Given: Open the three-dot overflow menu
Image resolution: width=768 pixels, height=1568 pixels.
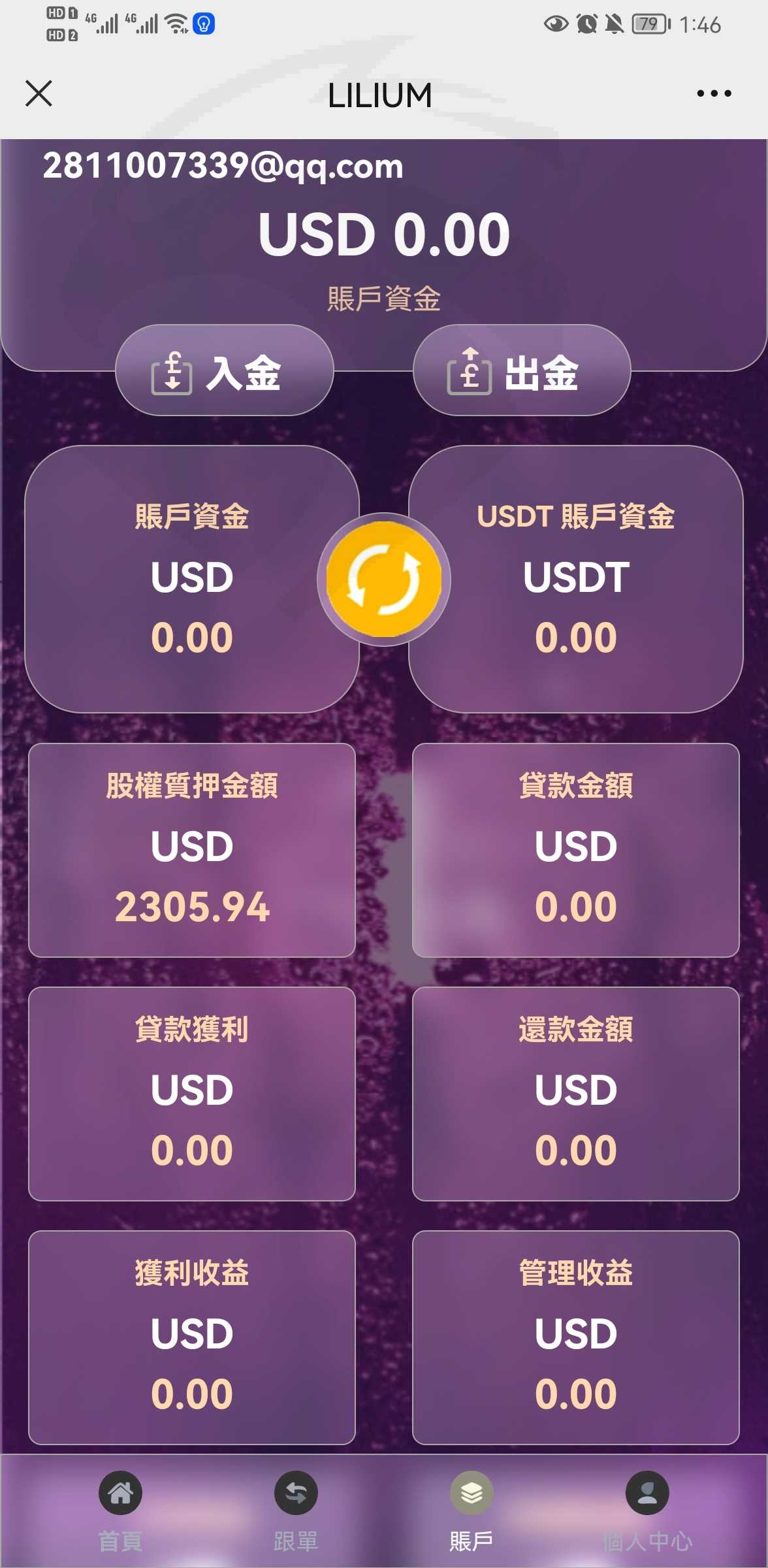Looking at the screenshot, I should point(714,93).
